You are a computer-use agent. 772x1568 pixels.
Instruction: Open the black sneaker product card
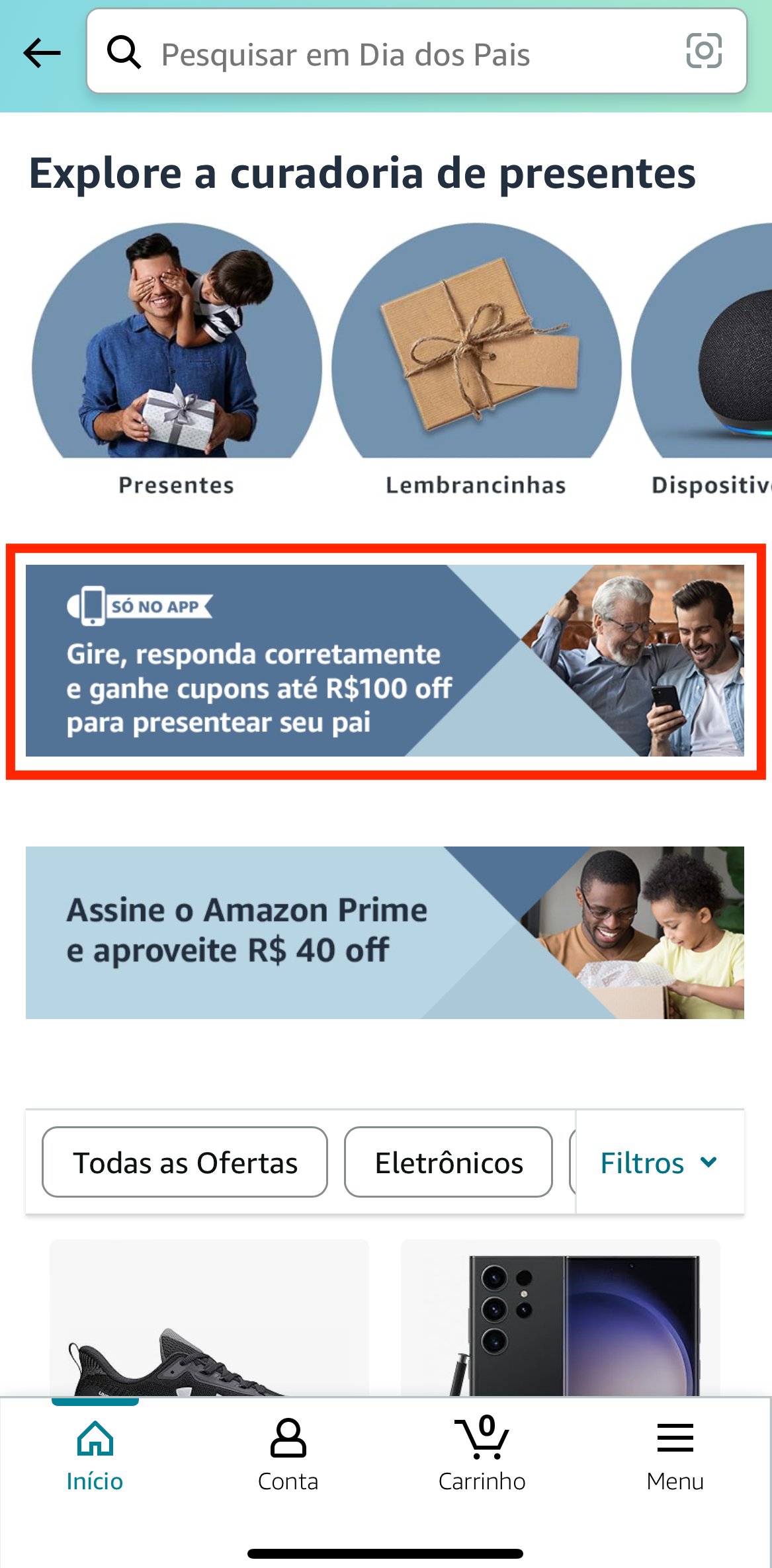point(209,1319)
